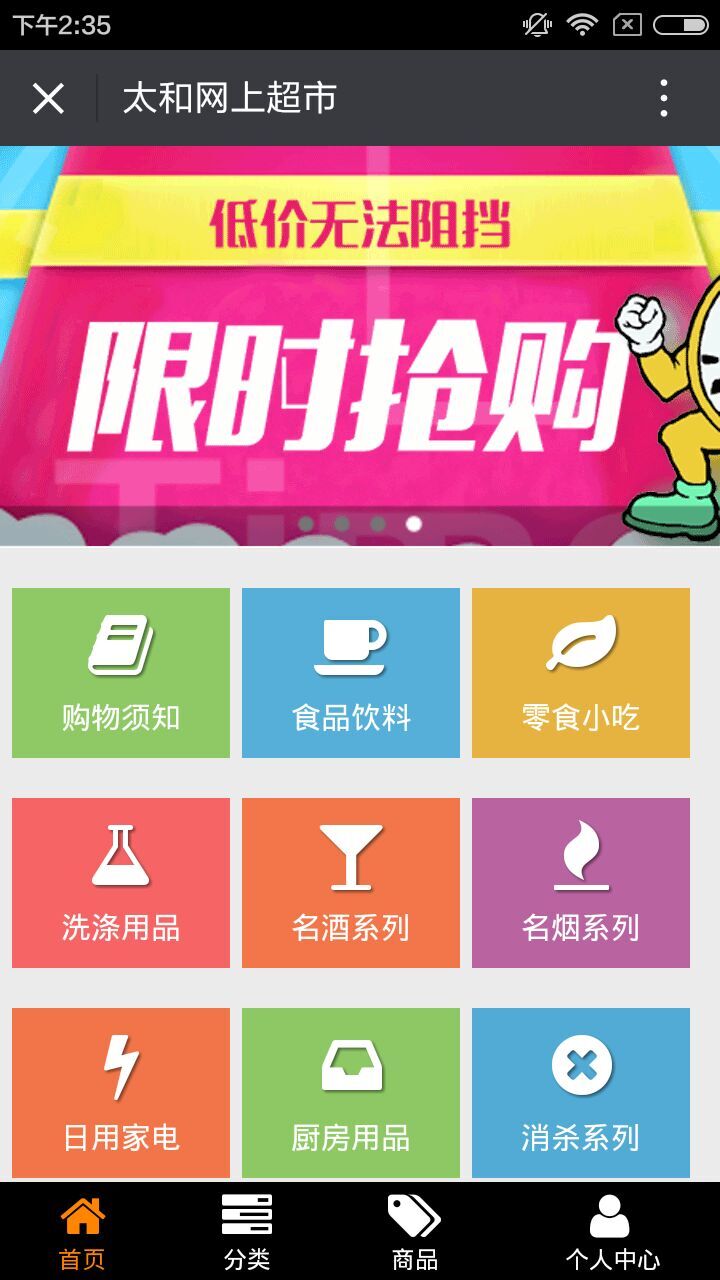Open the 厨房用品 category
This screenshot has height=1280, width=720.
point(351,1092)
